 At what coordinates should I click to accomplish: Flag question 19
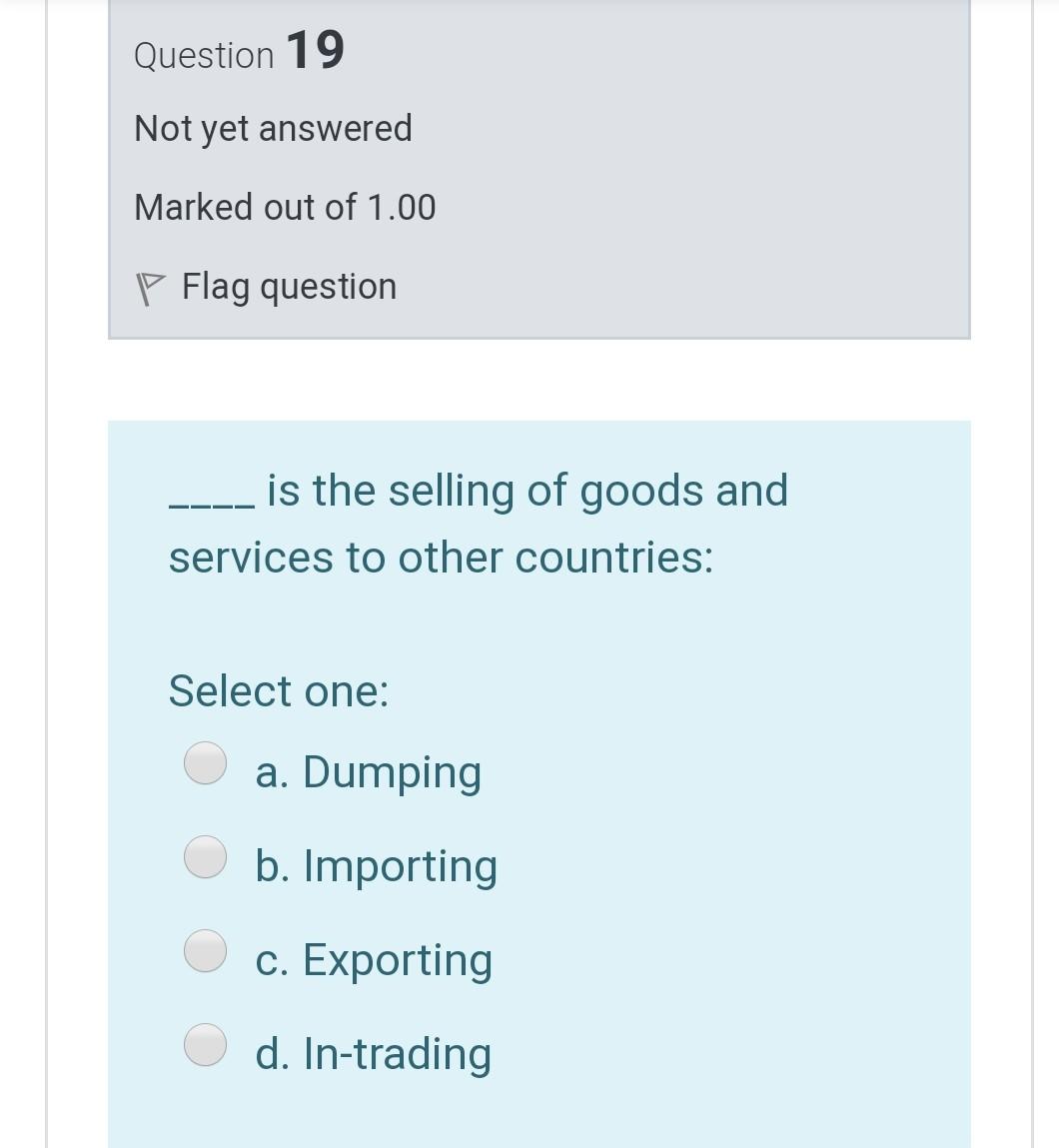267,288
